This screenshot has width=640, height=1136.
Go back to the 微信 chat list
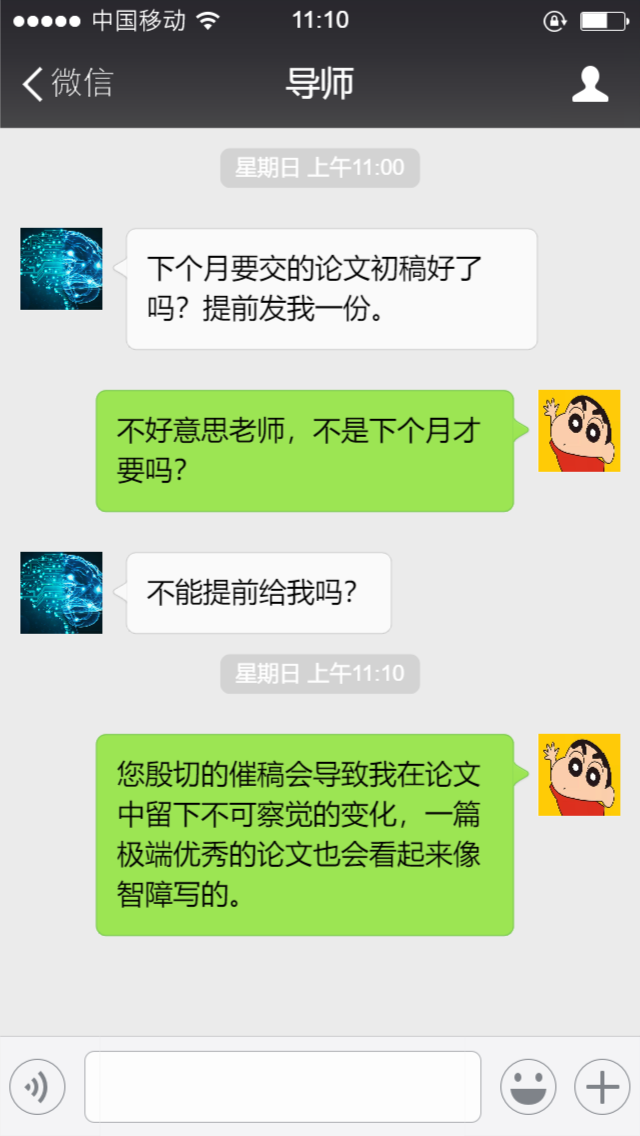click(x=67, y=83)
